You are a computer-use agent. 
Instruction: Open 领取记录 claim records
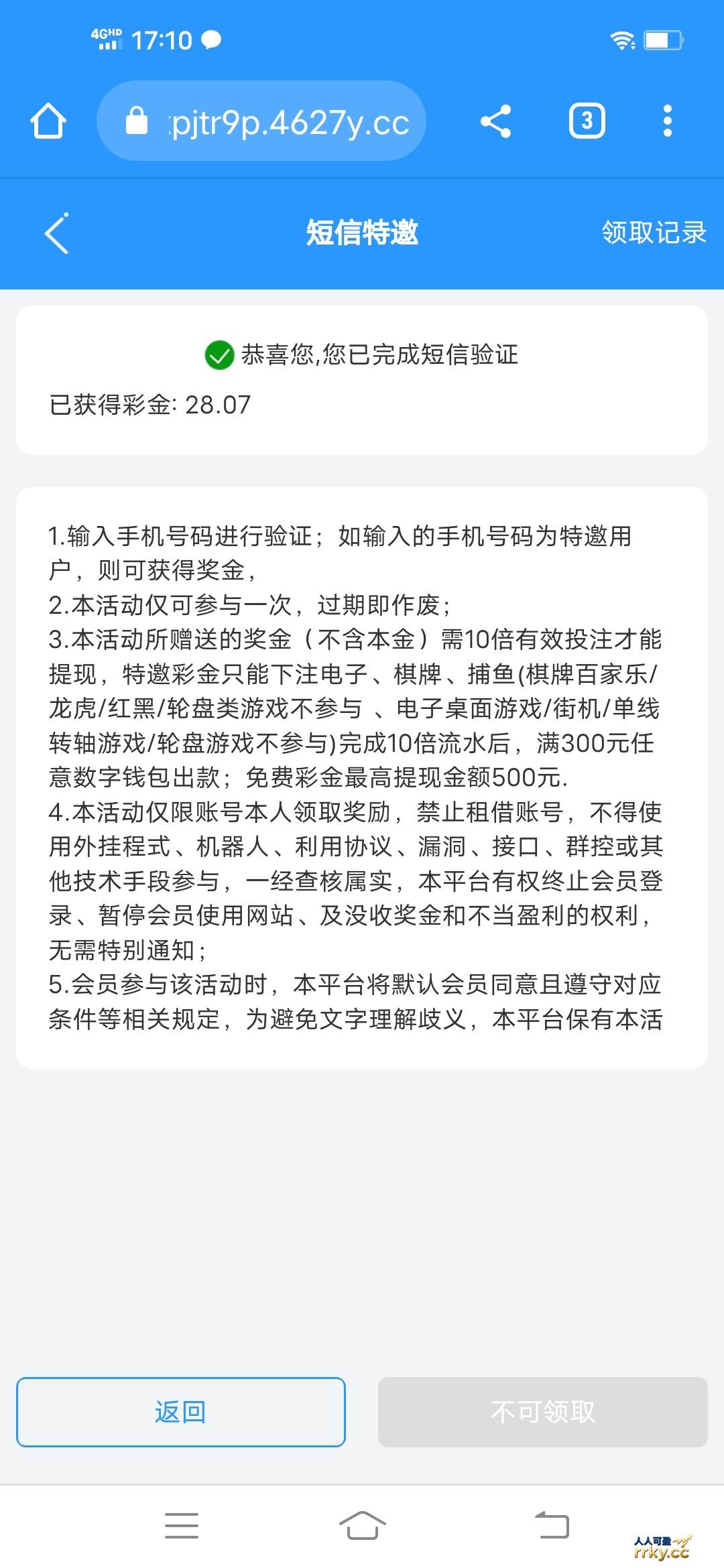[x=654, y=233]
